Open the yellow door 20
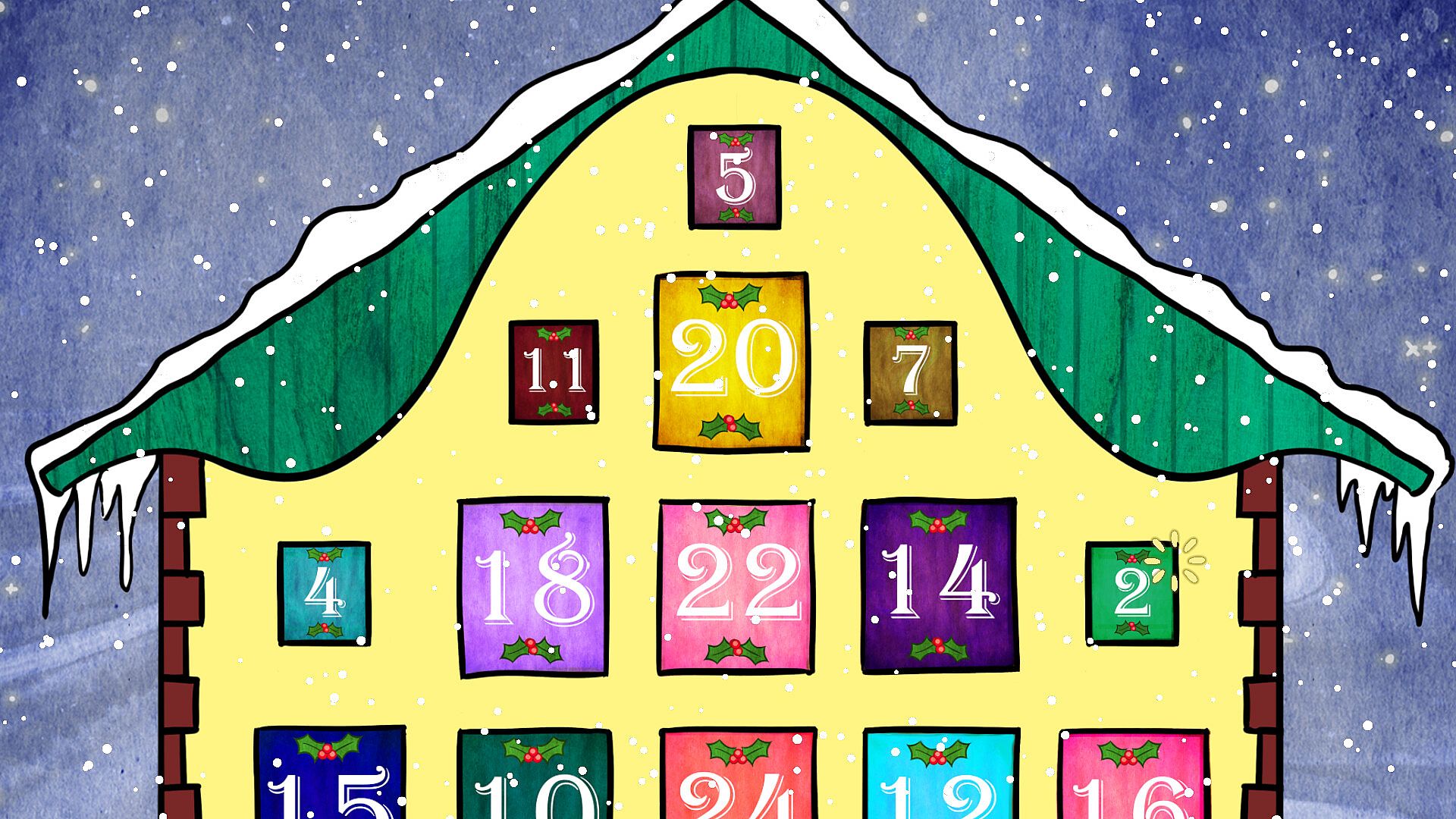The width and height of the screenshot is (1456, 819). click(x=731, y=361)
